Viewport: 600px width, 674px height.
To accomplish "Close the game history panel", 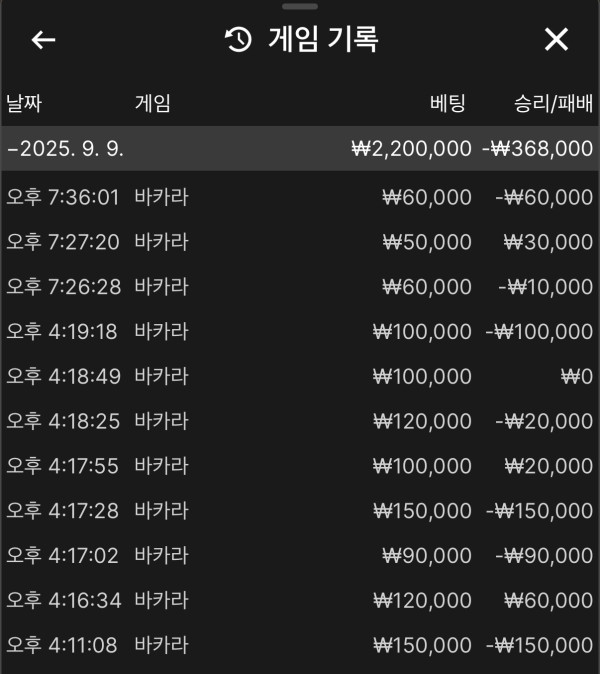I will click(x=556, y=40).
